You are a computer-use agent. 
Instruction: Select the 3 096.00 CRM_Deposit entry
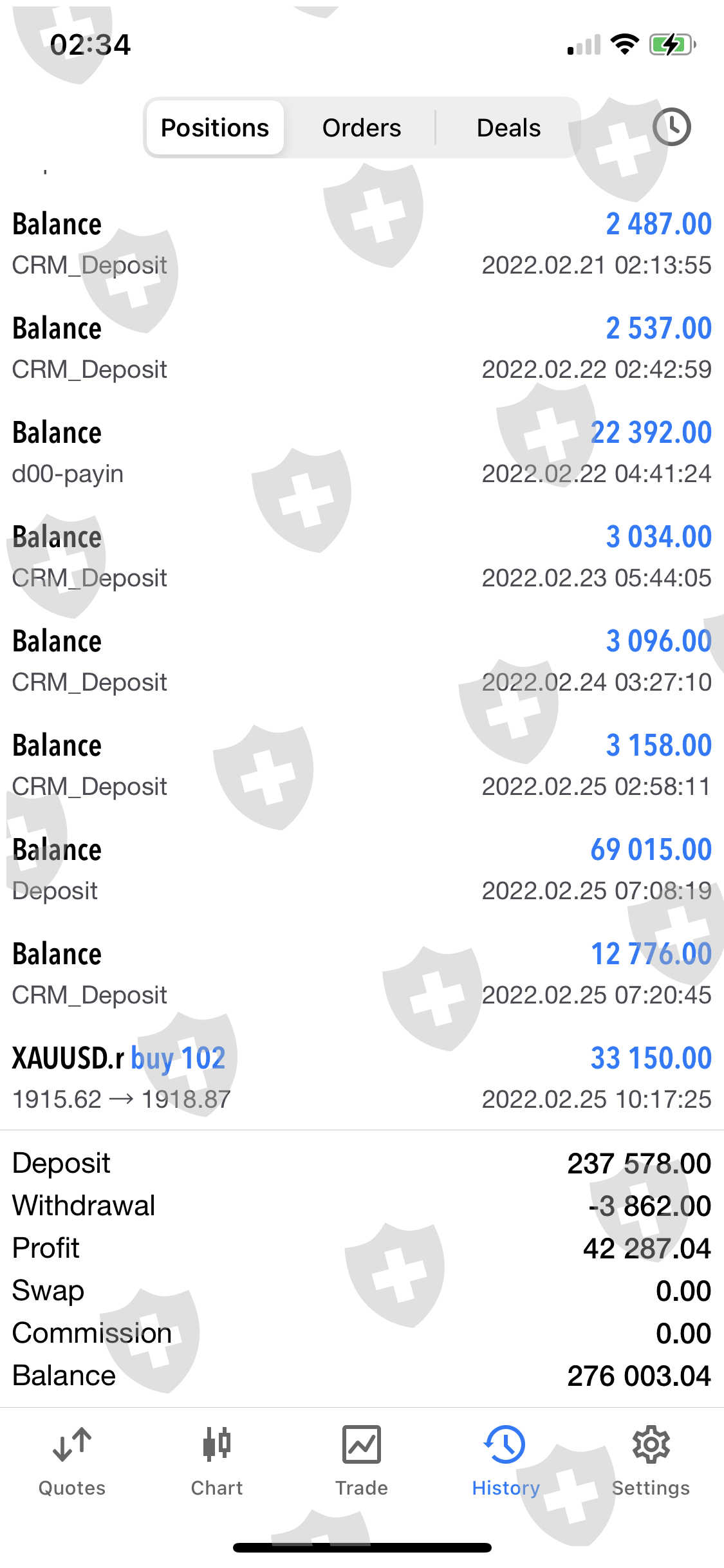(362, 660)
